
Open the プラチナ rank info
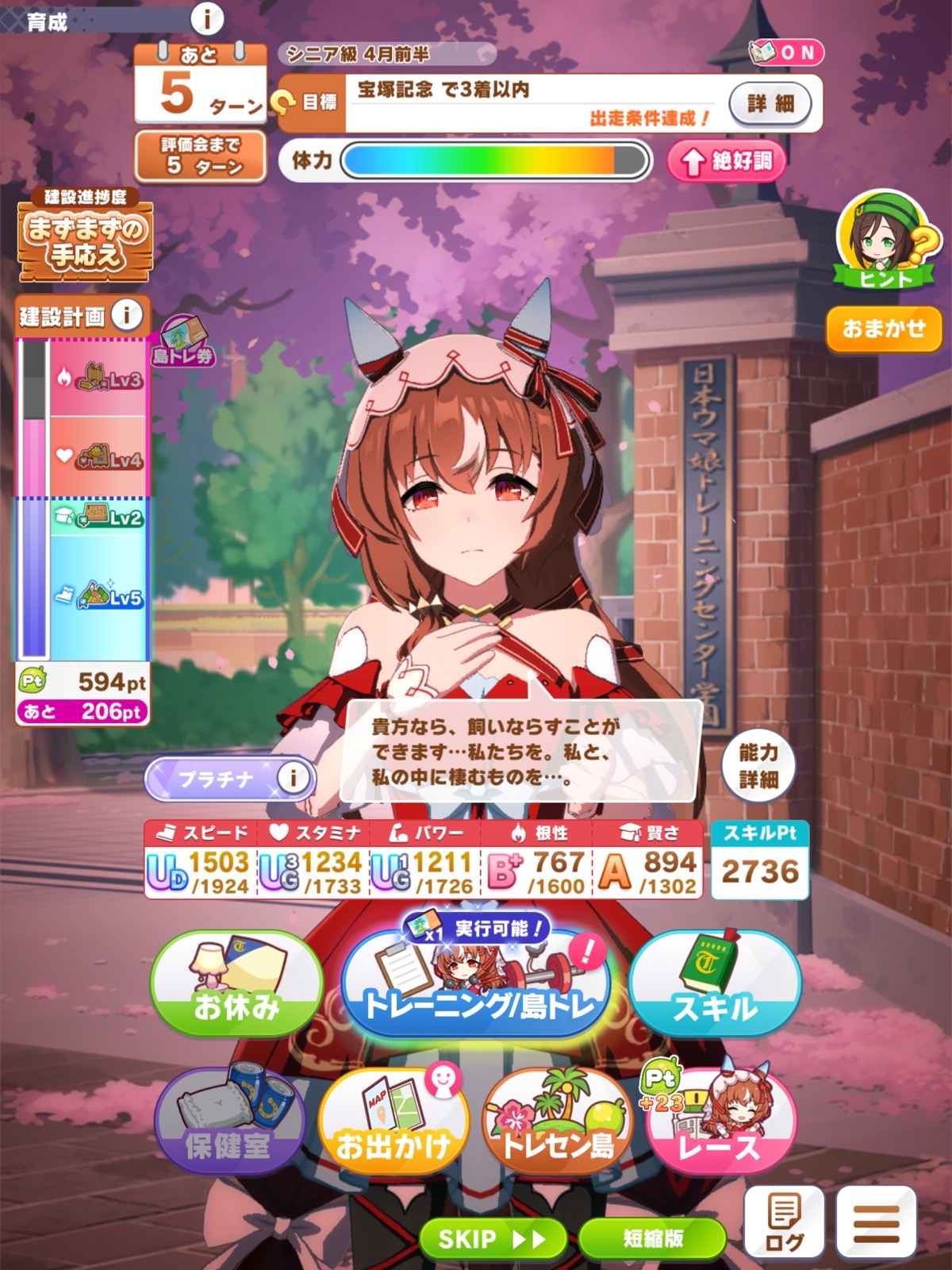coord(293,778)
